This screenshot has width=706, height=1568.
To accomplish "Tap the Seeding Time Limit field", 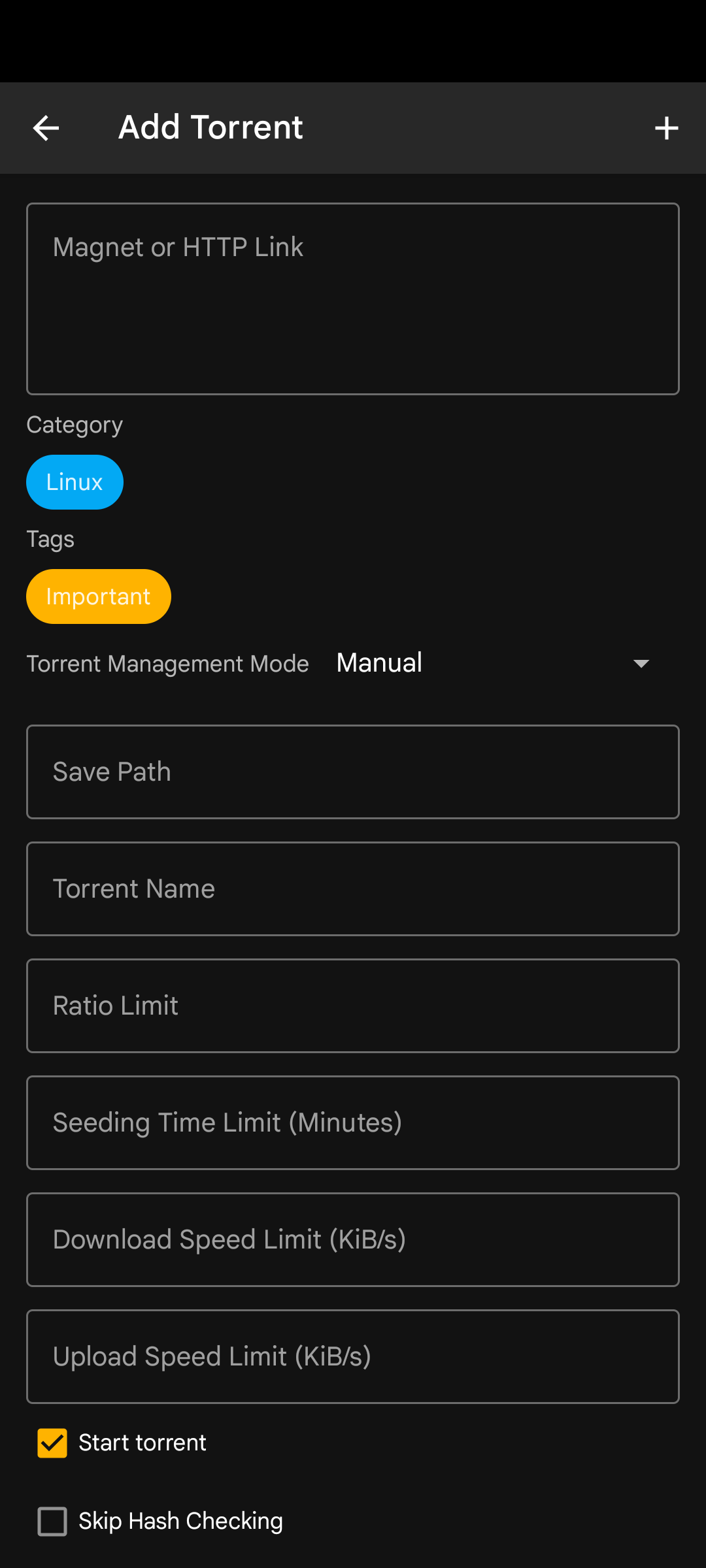I will click(353, 1122).
